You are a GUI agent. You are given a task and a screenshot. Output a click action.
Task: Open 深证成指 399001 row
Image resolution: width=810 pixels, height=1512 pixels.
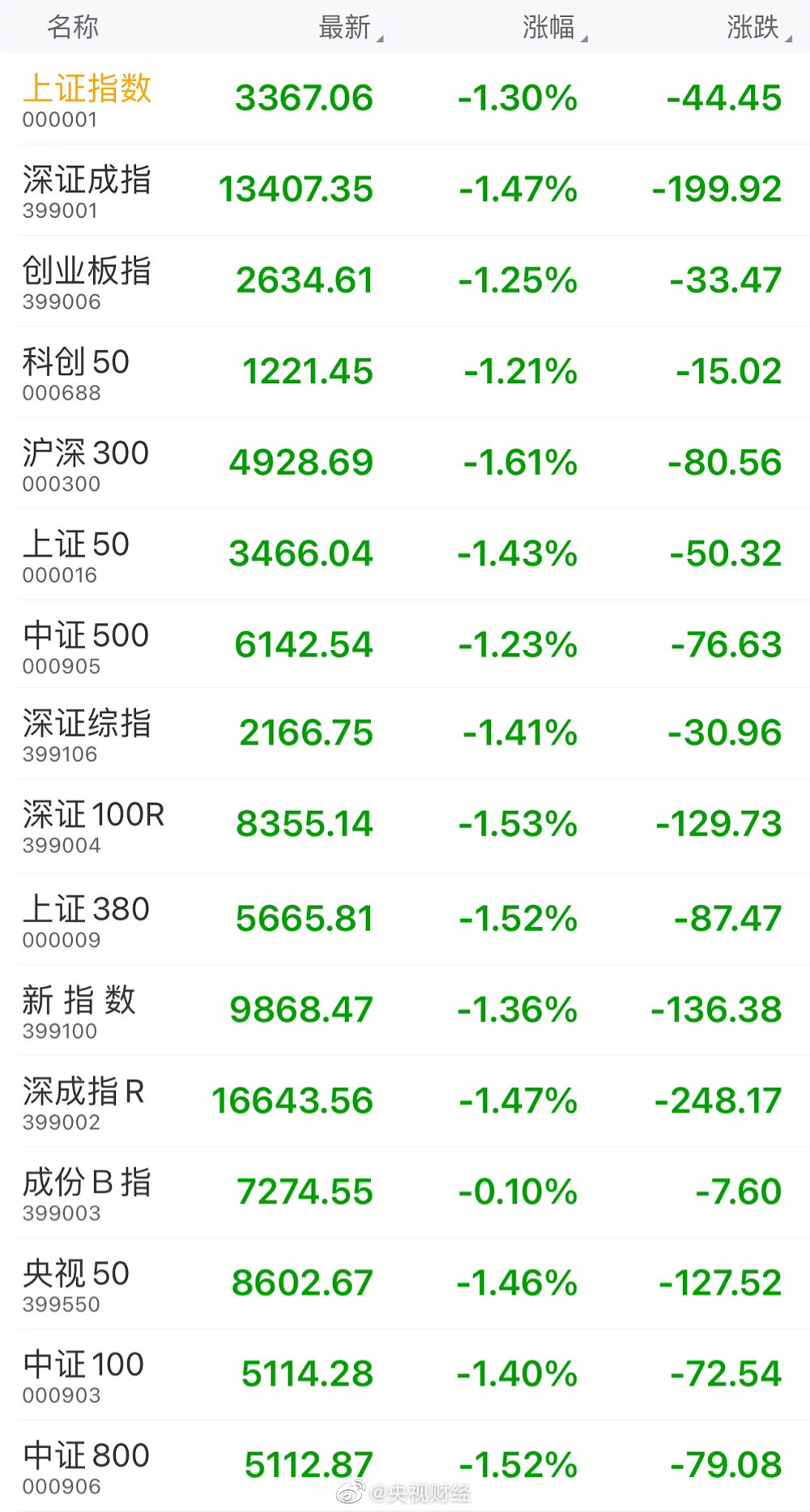tap(405, 190)
